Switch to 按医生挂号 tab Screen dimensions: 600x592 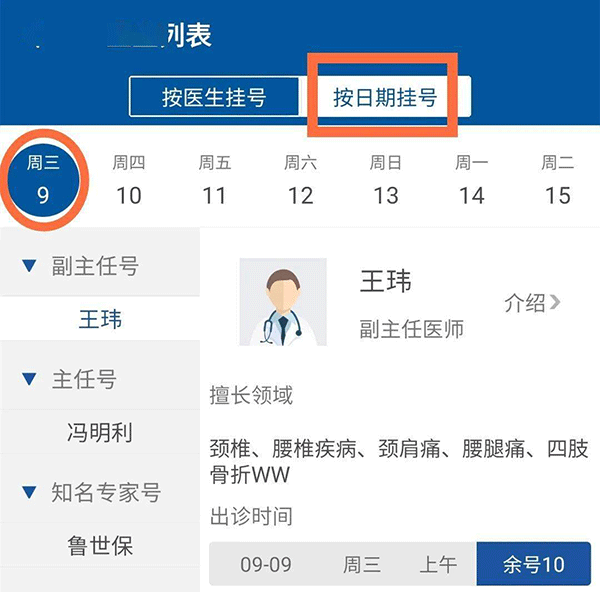click(x=214, y=98)
